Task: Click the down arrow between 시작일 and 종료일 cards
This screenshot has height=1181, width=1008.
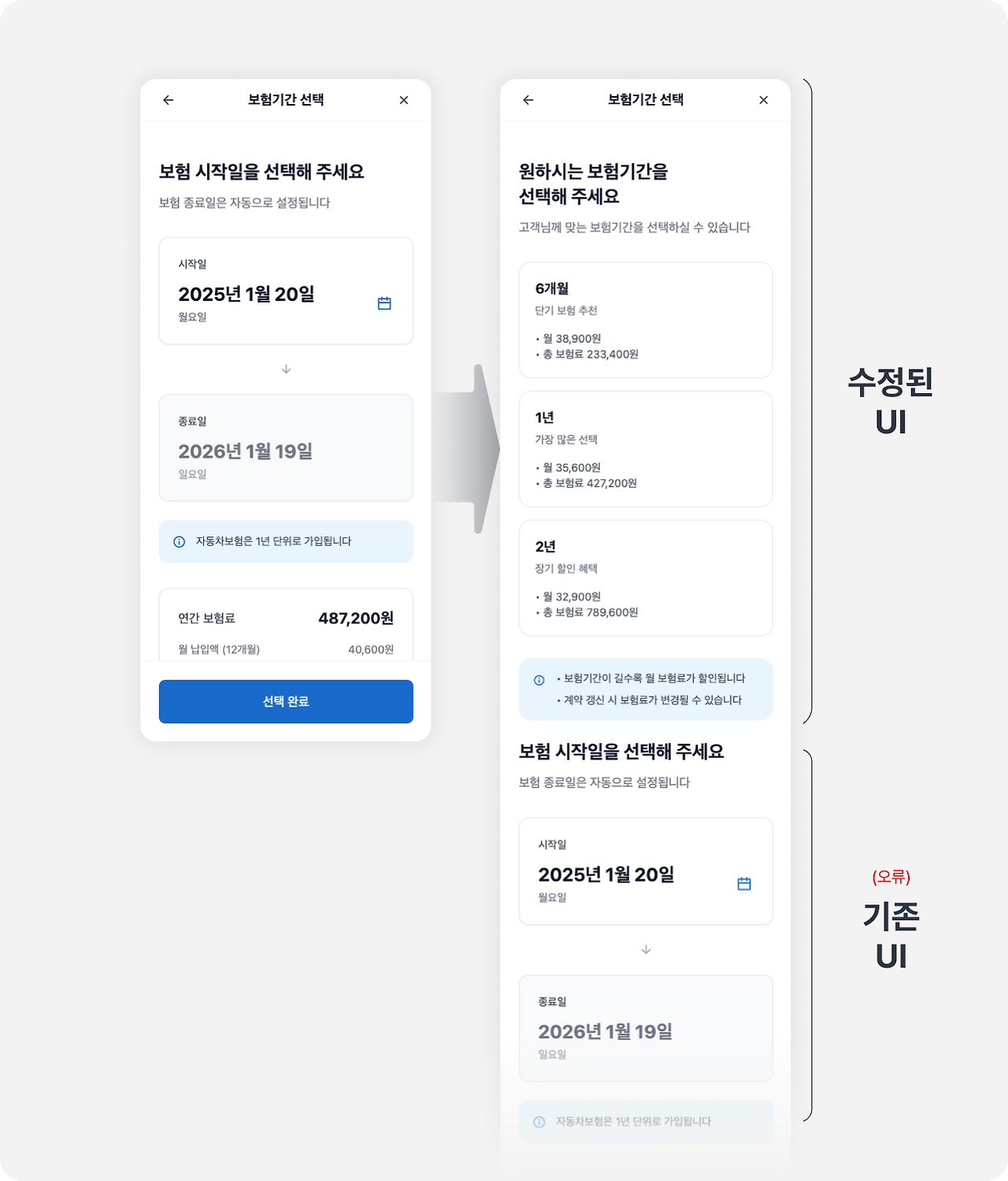Action: 286,370
